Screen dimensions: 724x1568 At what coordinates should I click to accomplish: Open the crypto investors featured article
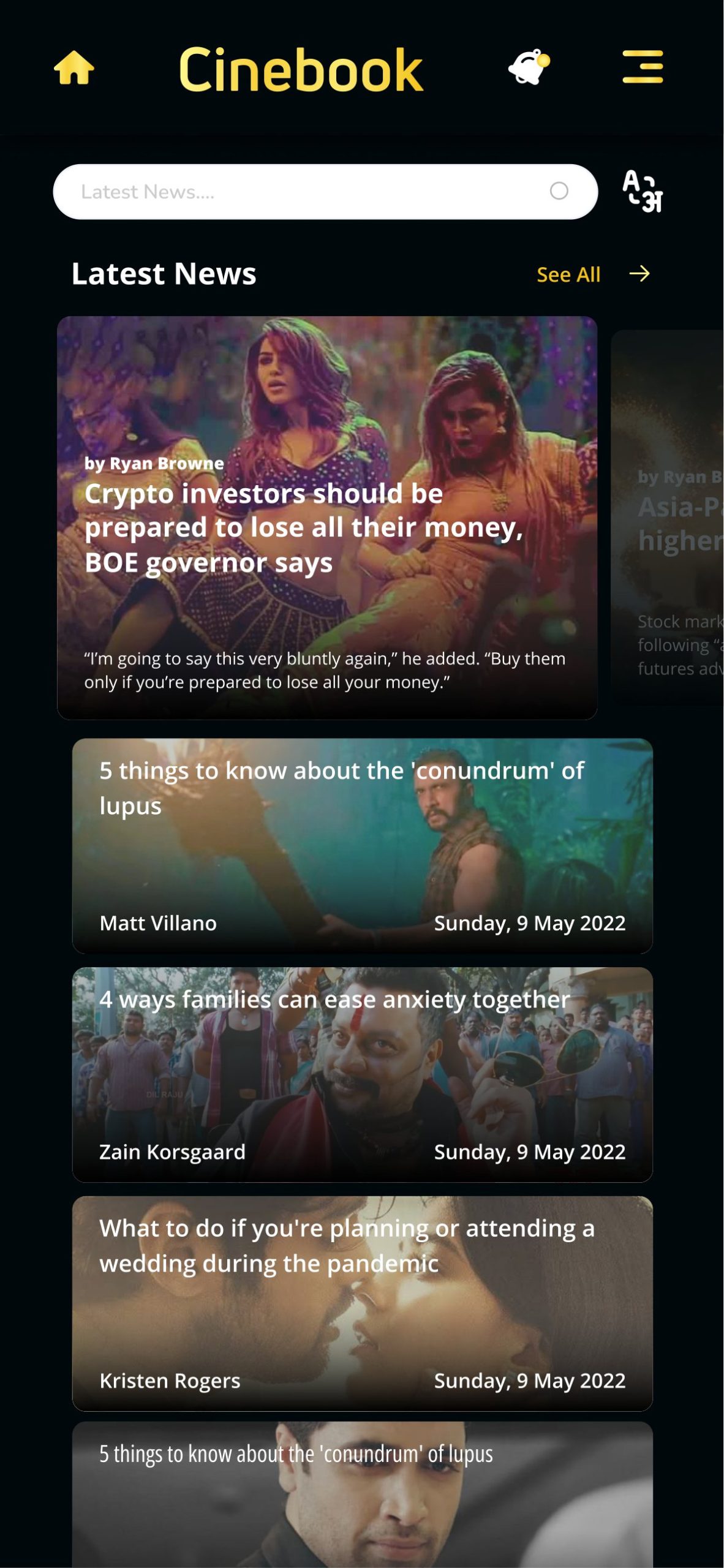pos(327,518)
